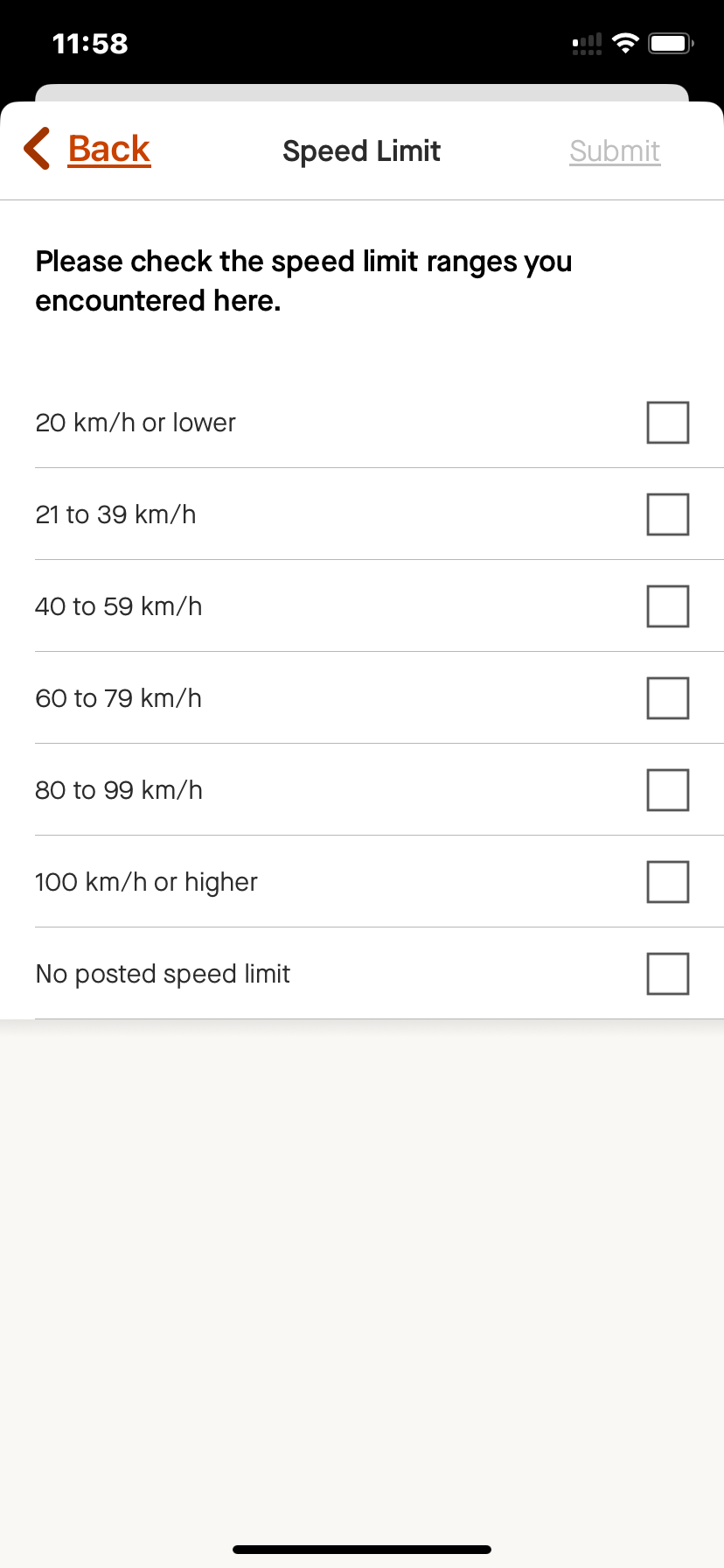This screenshot has width=724, height=1568.
Task: Check "No posted speed limit"
Action: point(666,973)
